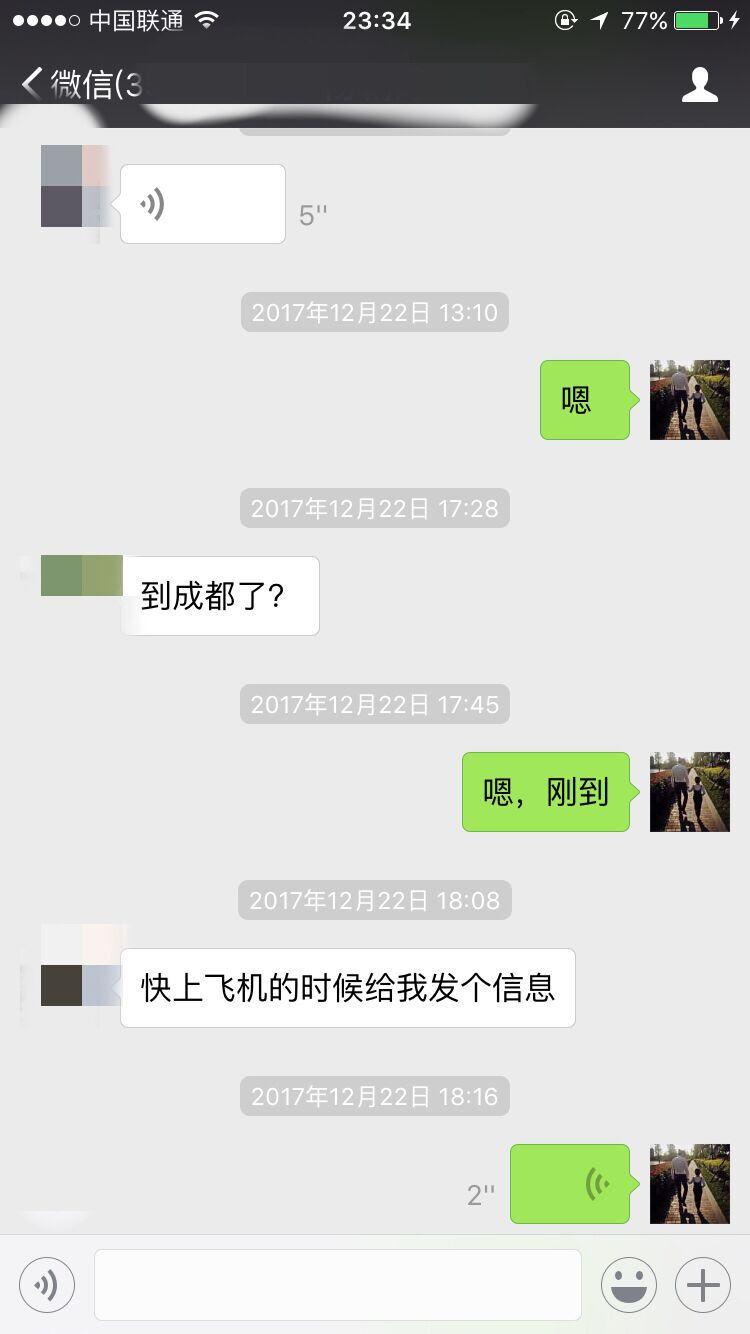Tap the text input field
This screenshot has height=1334, width=750.
[x=337, y=1284]
